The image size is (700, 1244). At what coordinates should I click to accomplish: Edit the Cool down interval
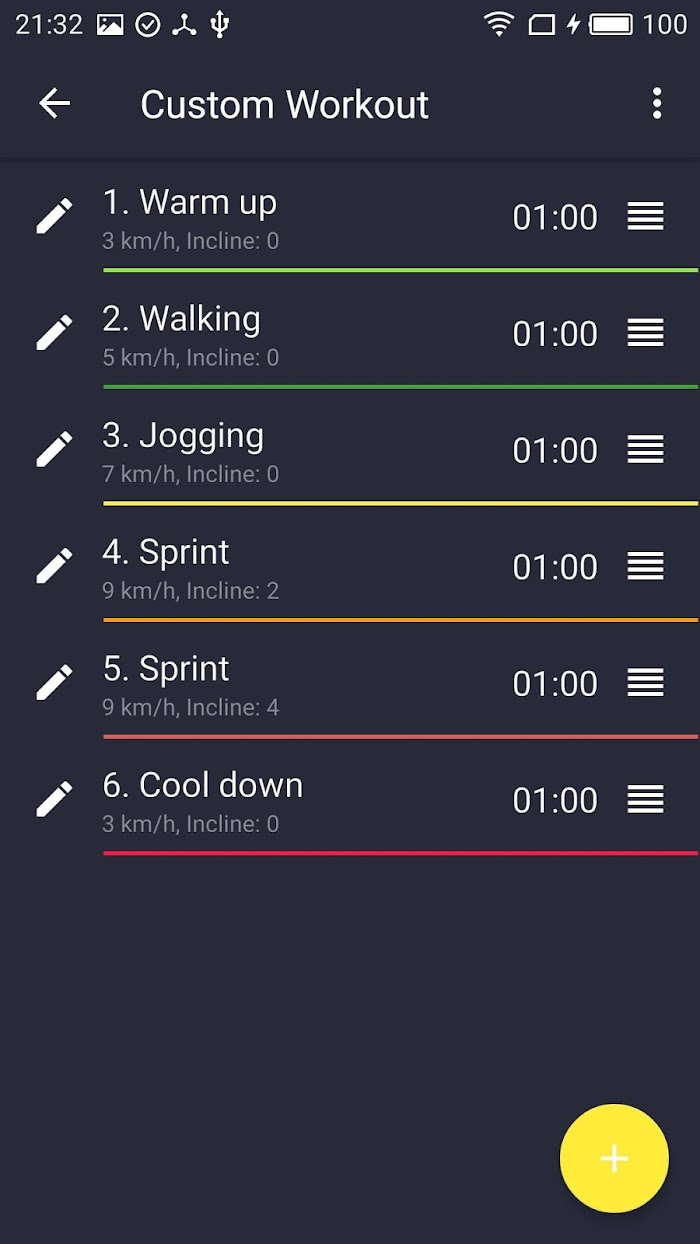coord(55,799)
